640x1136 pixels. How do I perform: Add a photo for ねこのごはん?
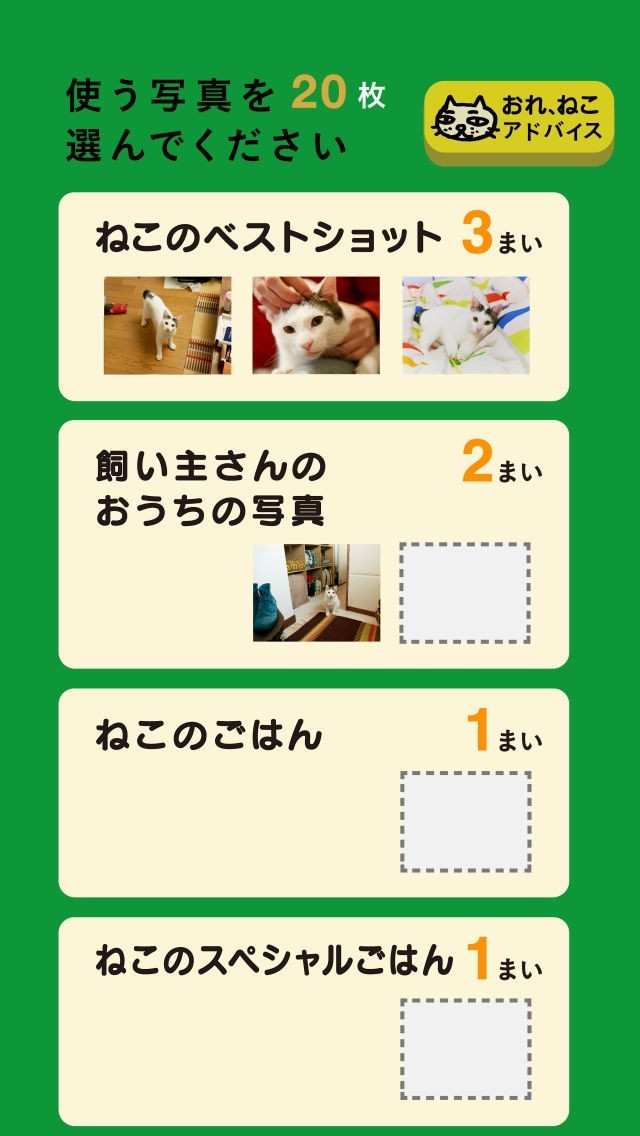point(466,821)
